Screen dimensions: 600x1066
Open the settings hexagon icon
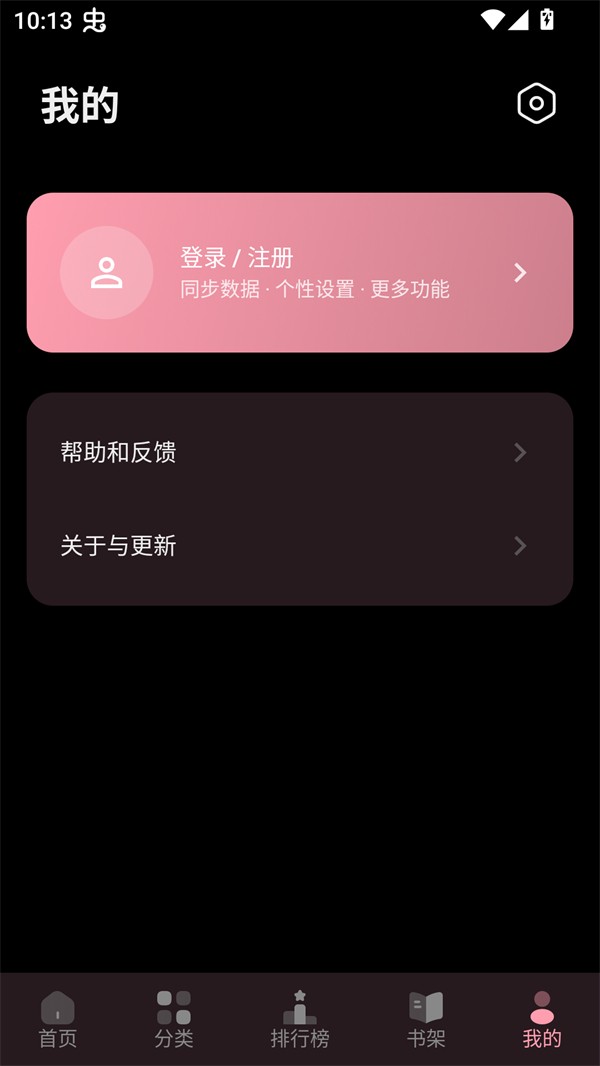[536, 104]
